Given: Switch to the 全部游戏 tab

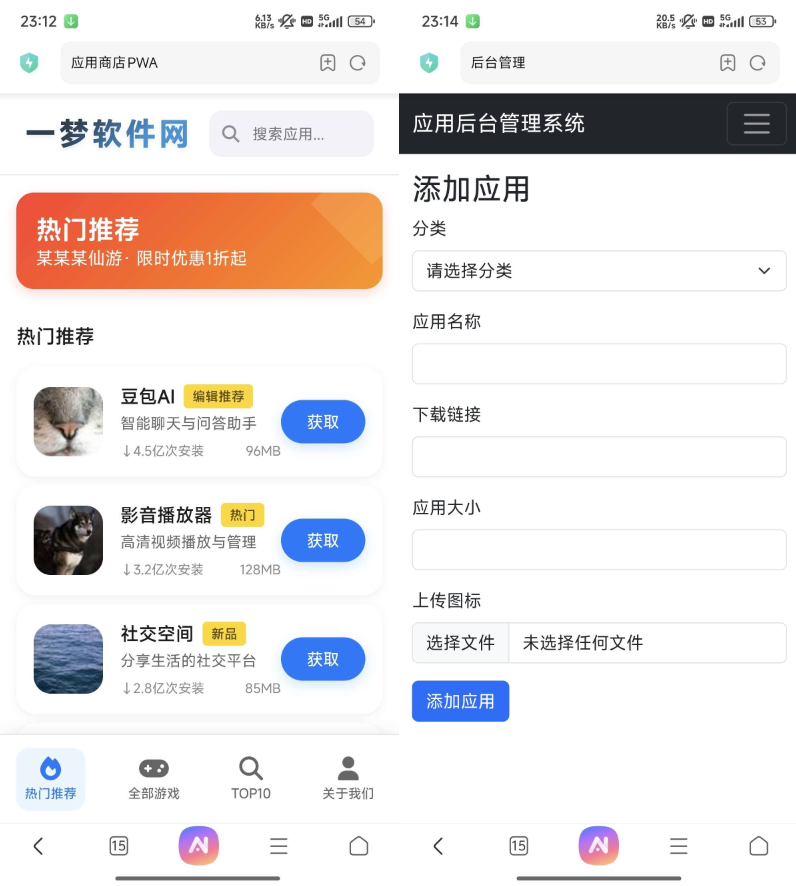Looking at the screenshot, I should coord(154,779).
